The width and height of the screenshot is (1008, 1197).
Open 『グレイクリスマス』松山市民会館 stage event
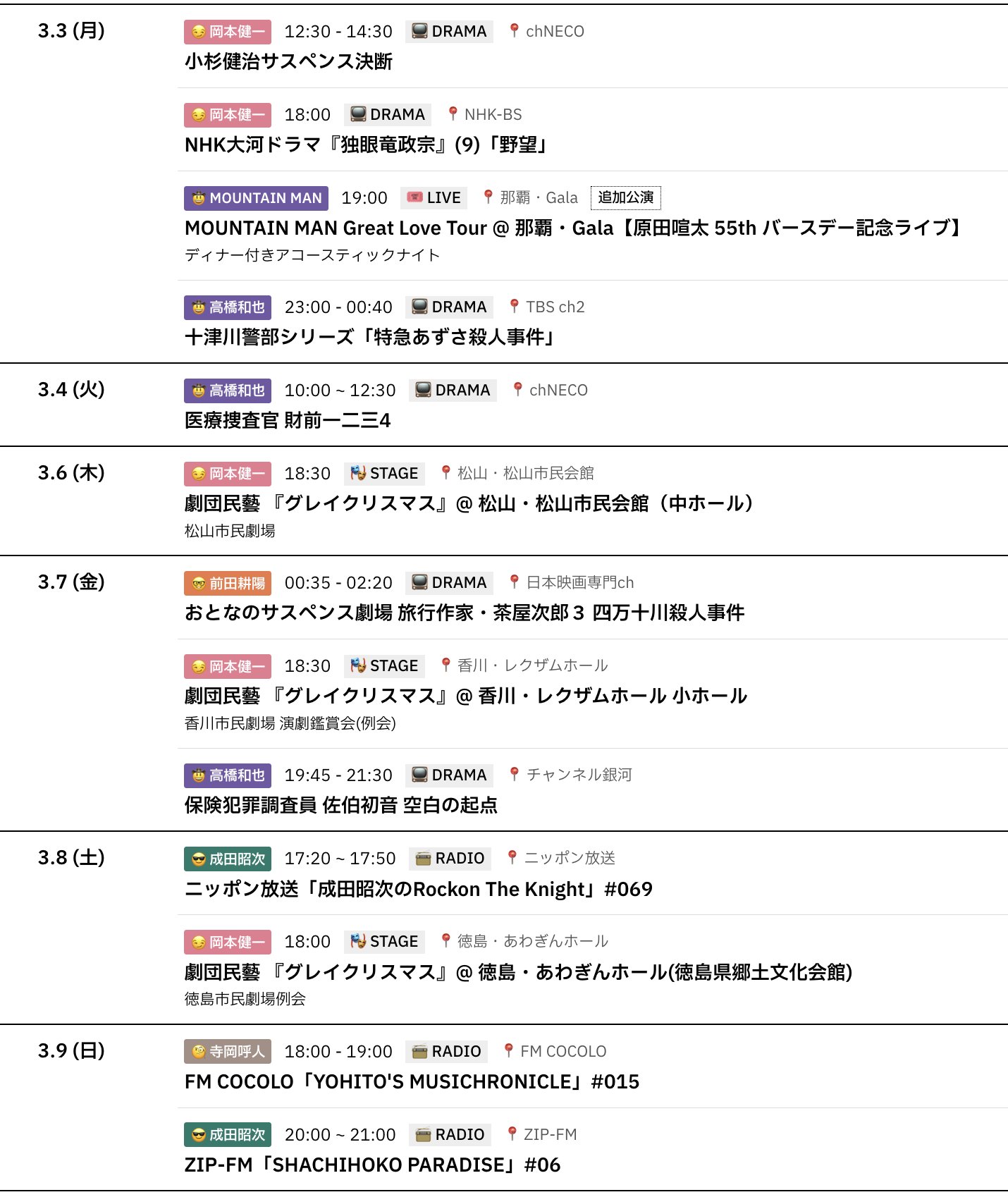point(469,504)
